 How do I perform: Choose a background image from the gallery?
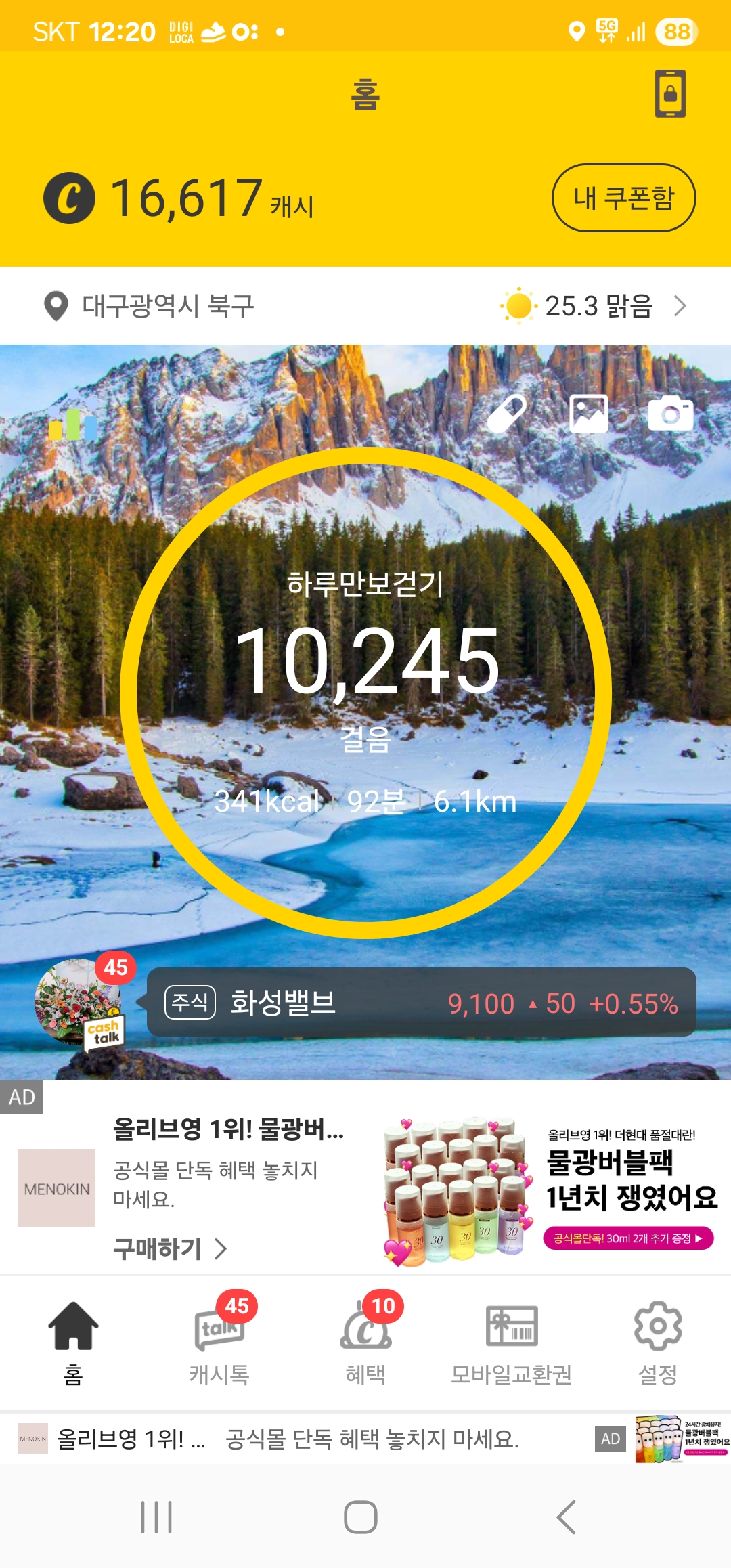coord(588,414)
